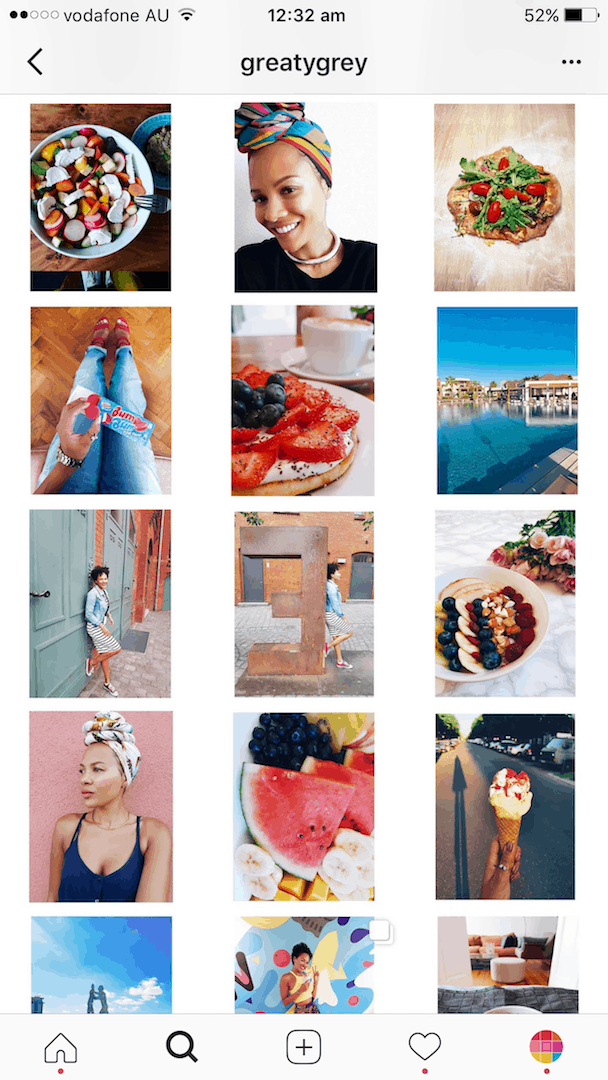The image size is (608, 1080).
Task: View the pink wall portrait post
Action: (101, 807)
